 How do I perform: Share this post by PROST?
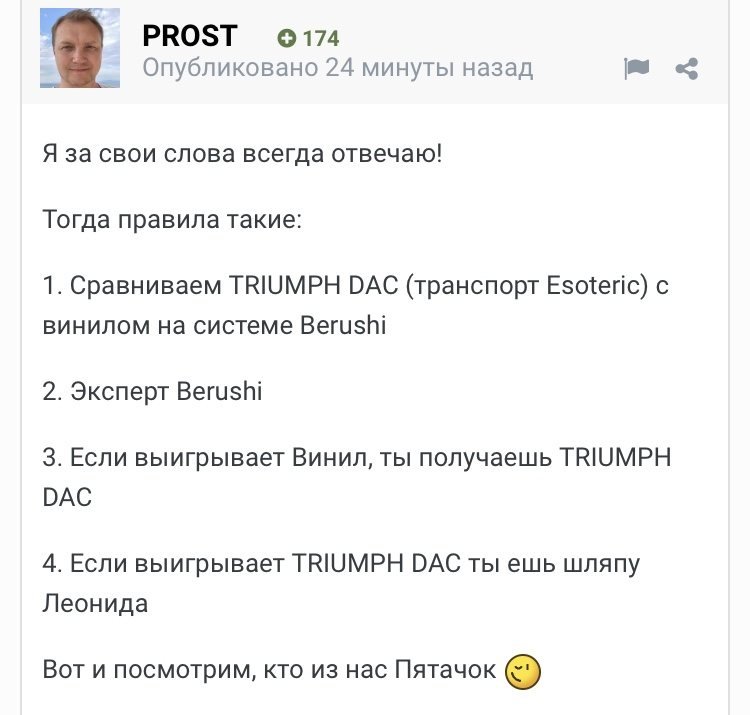[x=687, y=69]
